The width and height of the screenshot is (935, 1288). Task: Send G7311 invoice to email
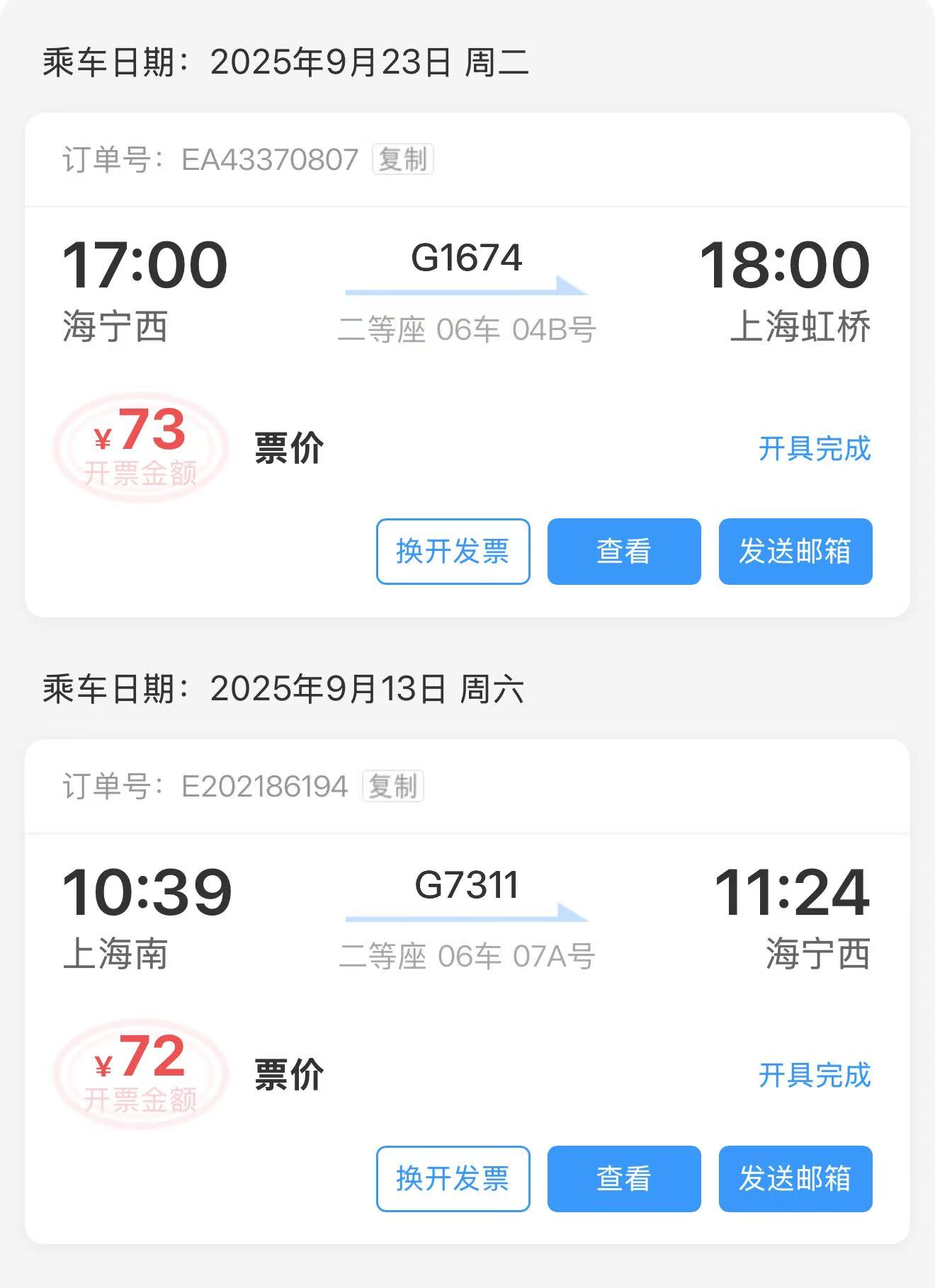(x=795, y=1179)
